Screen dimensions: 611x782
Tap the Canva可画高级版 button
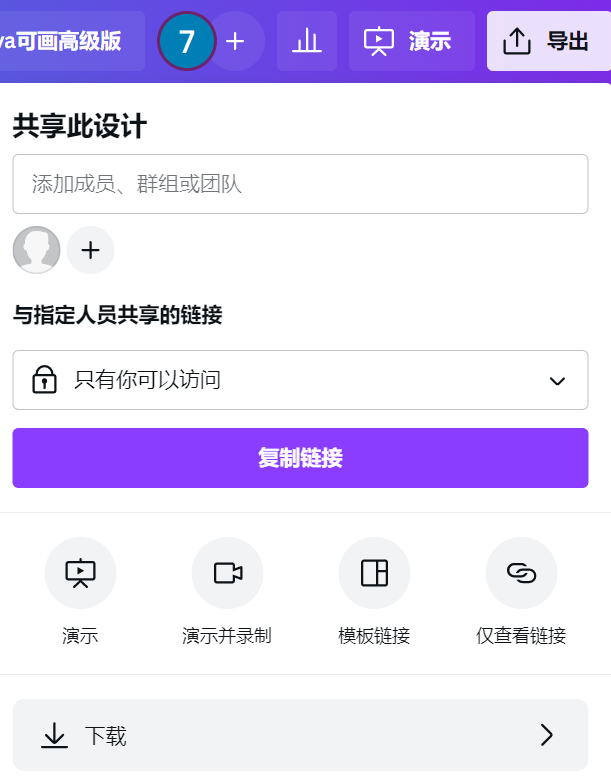pos(70,41)
